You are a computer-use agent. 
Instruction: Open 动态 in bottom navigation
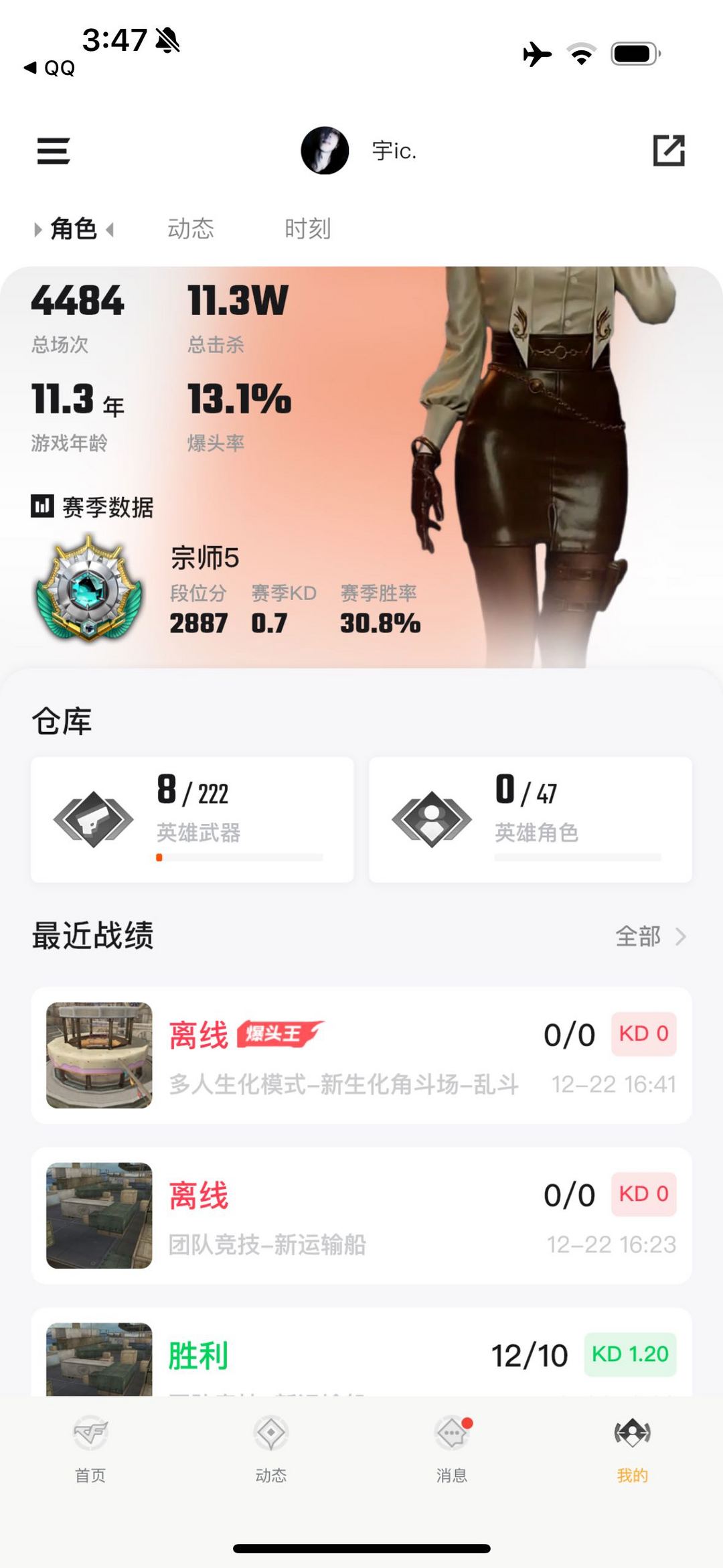coord(271,1447)
